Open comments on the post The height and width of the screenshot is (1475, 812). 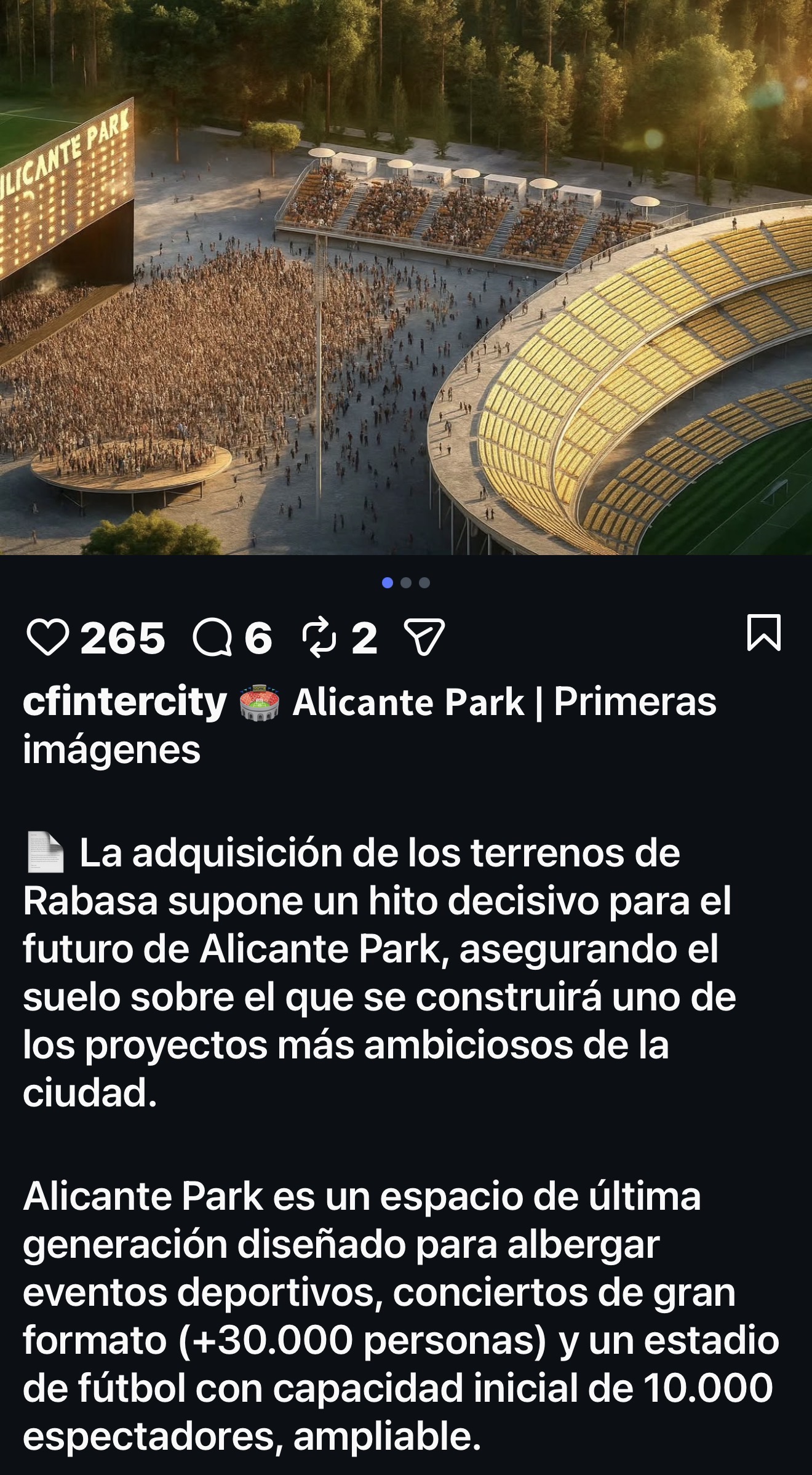(213, 638)
